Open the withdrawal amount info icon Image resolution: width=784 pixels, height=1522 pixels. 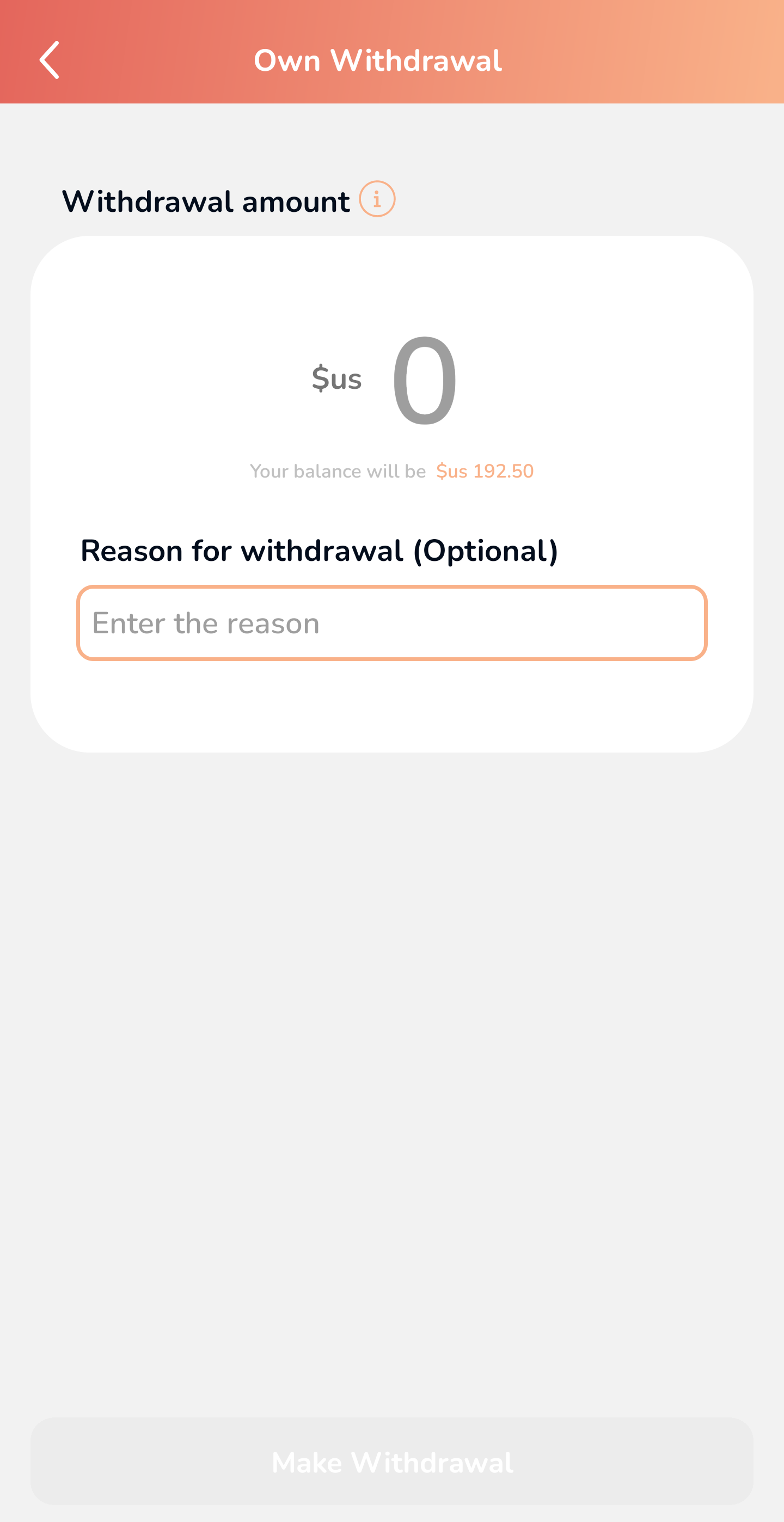pyautogui.click(x=377, y=199)
